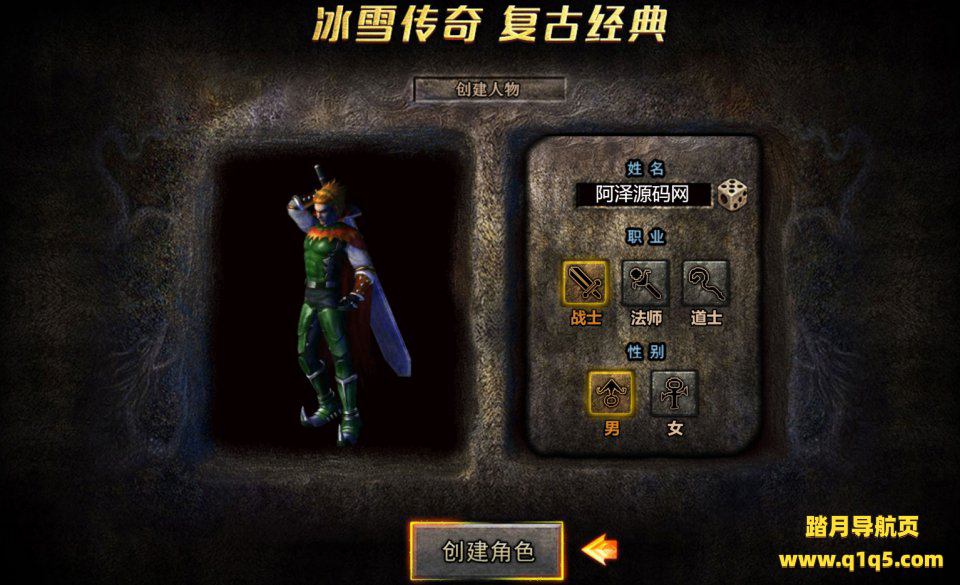Viewport: 960px width, 585px height.
Task: Pick the 道士 taoist class
Action: (x=705, y=283)
